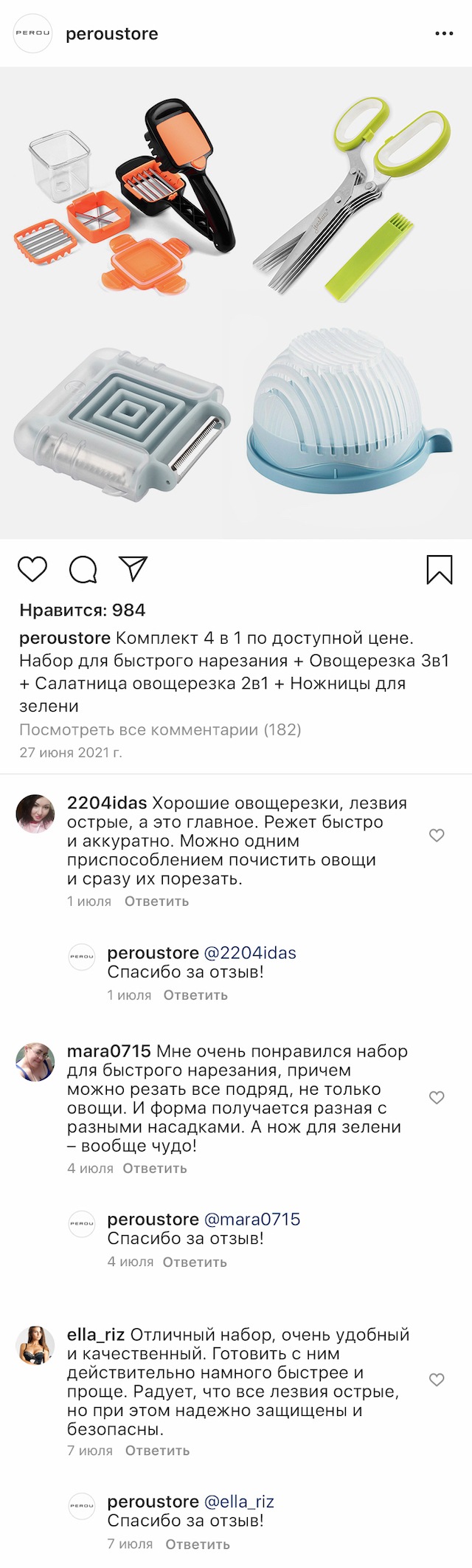Open mara0715's profile picture
Viewport: 472px width, 1568px height.
pos(35,1062)
